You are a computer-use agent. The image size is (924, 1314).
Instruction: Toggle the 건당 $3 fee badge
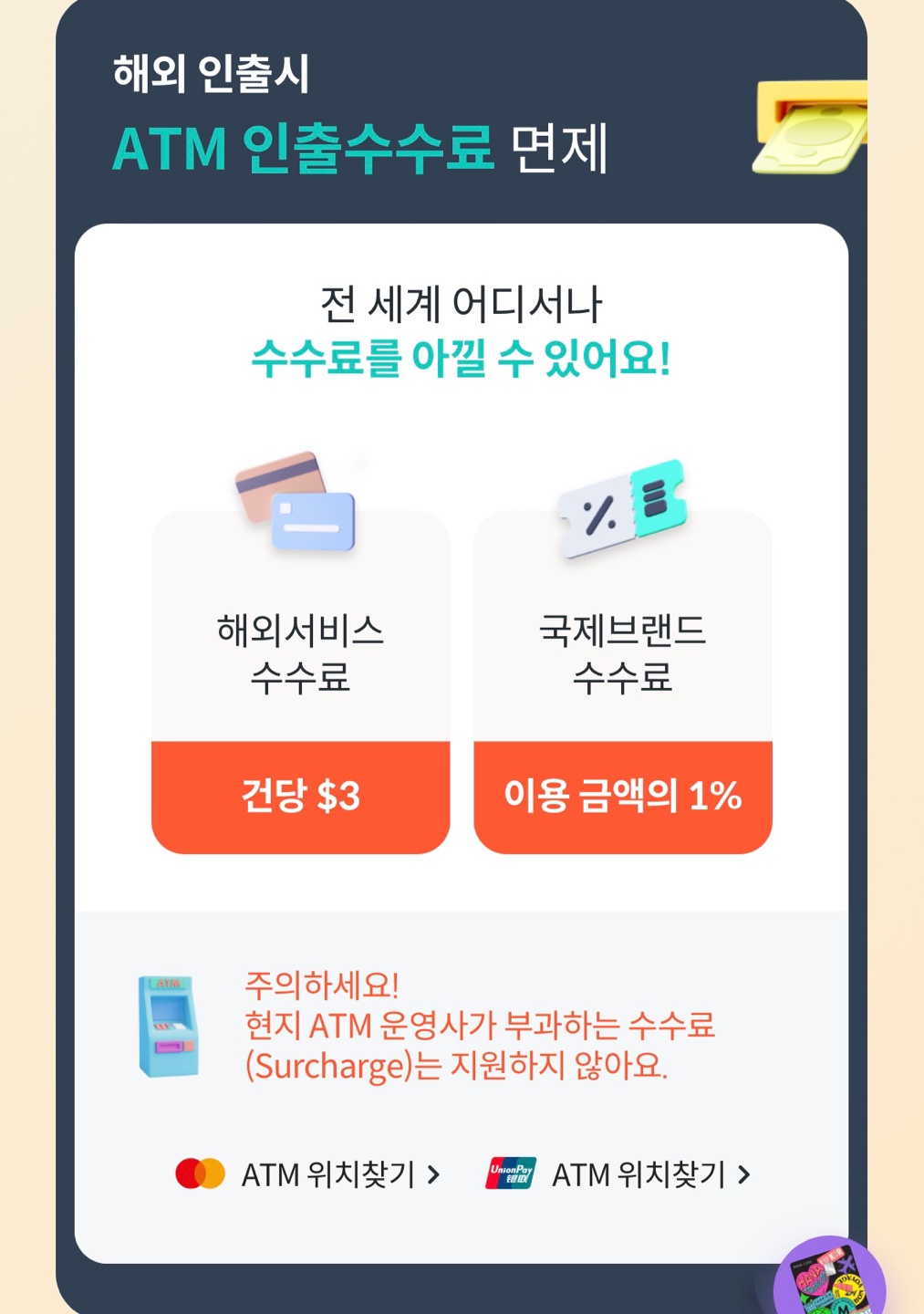pyautogui.click(x=301, y=798)
